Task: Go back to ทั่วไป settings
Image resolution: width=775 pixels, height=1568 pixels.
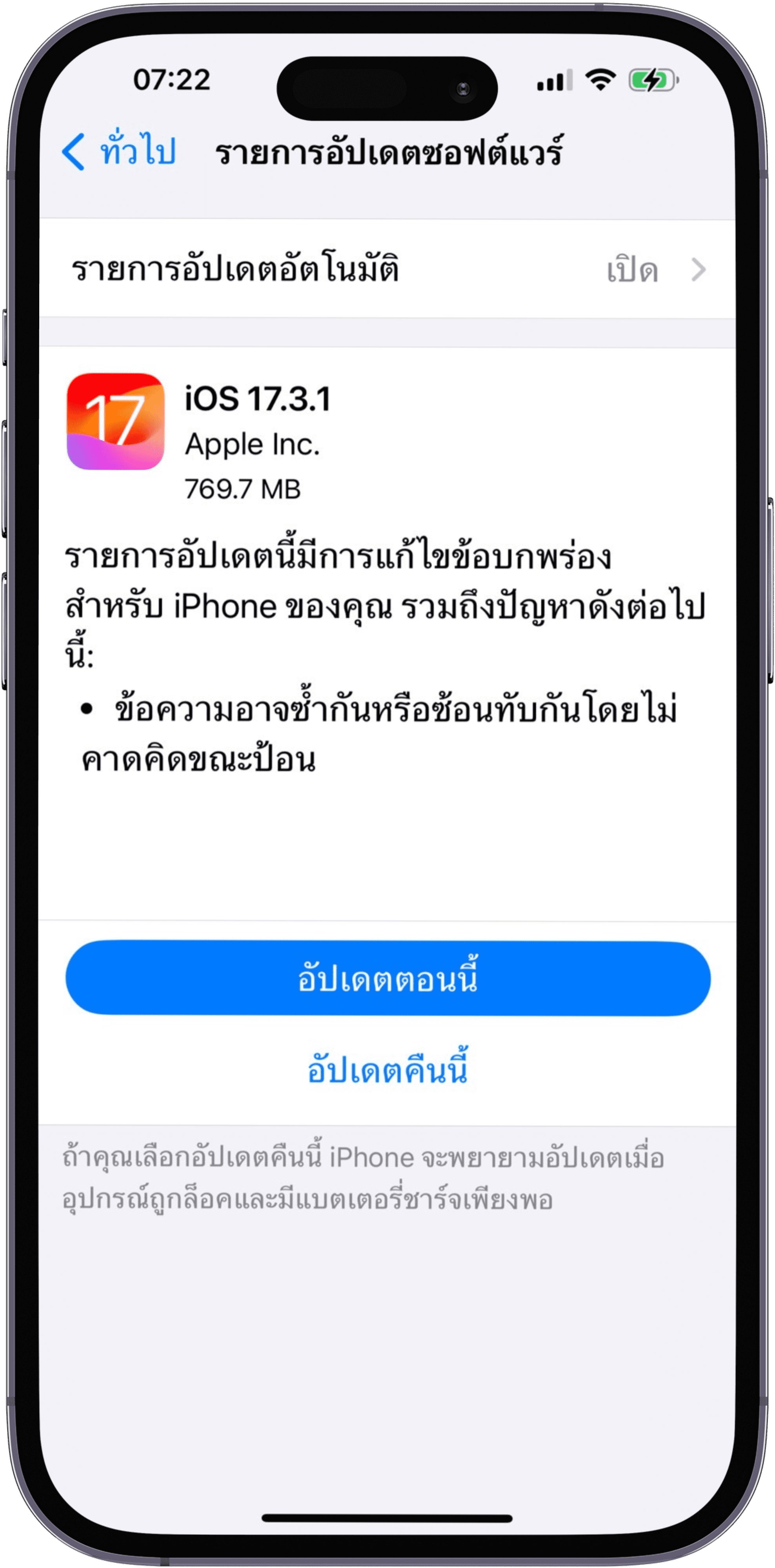Action: [119, 151]
